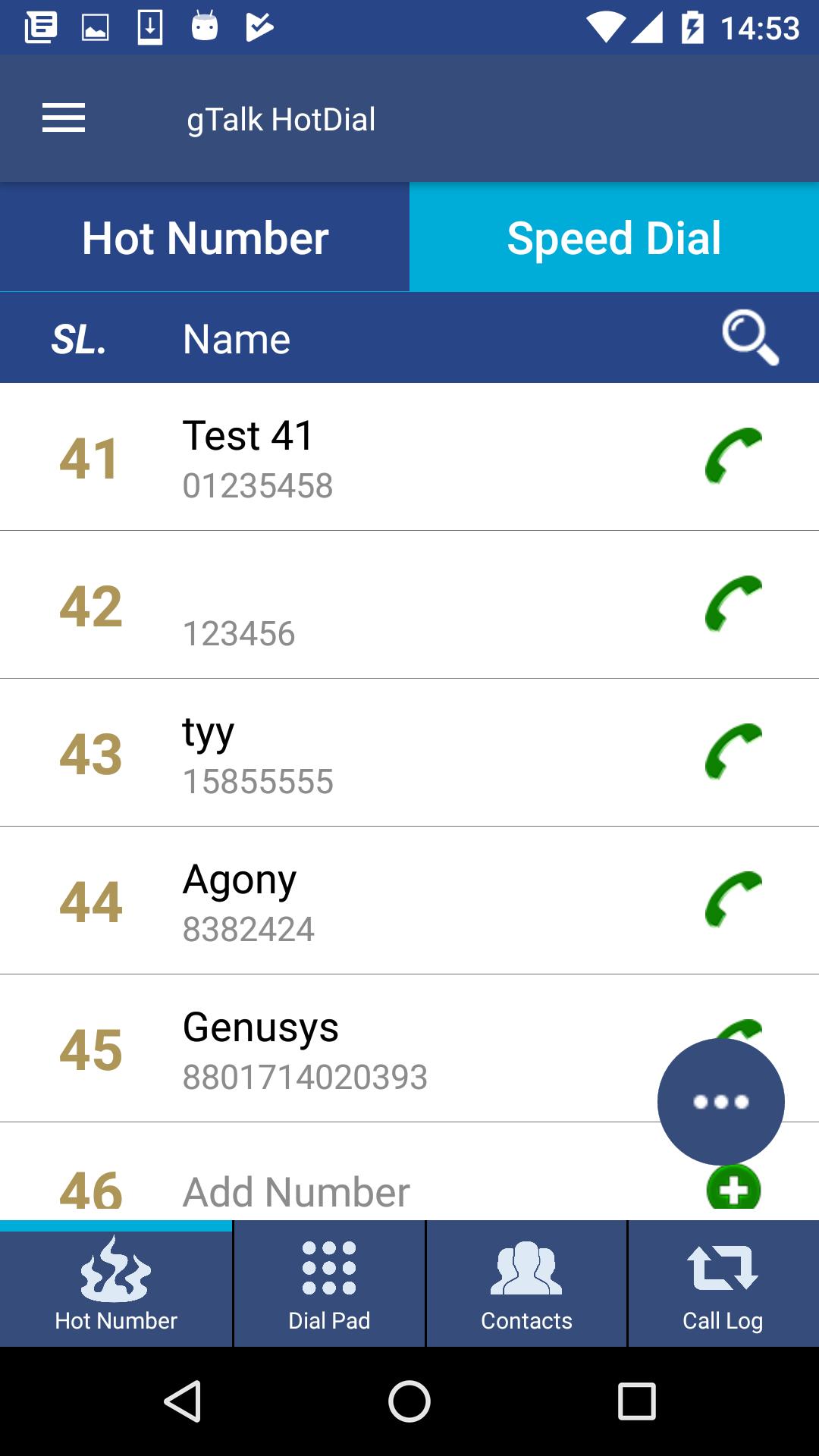The width and height of the screenshot is (819, 1456).
Task: Open the Genusys speed dial entry
Action: pyautogui.click(x=409, y=1049)
